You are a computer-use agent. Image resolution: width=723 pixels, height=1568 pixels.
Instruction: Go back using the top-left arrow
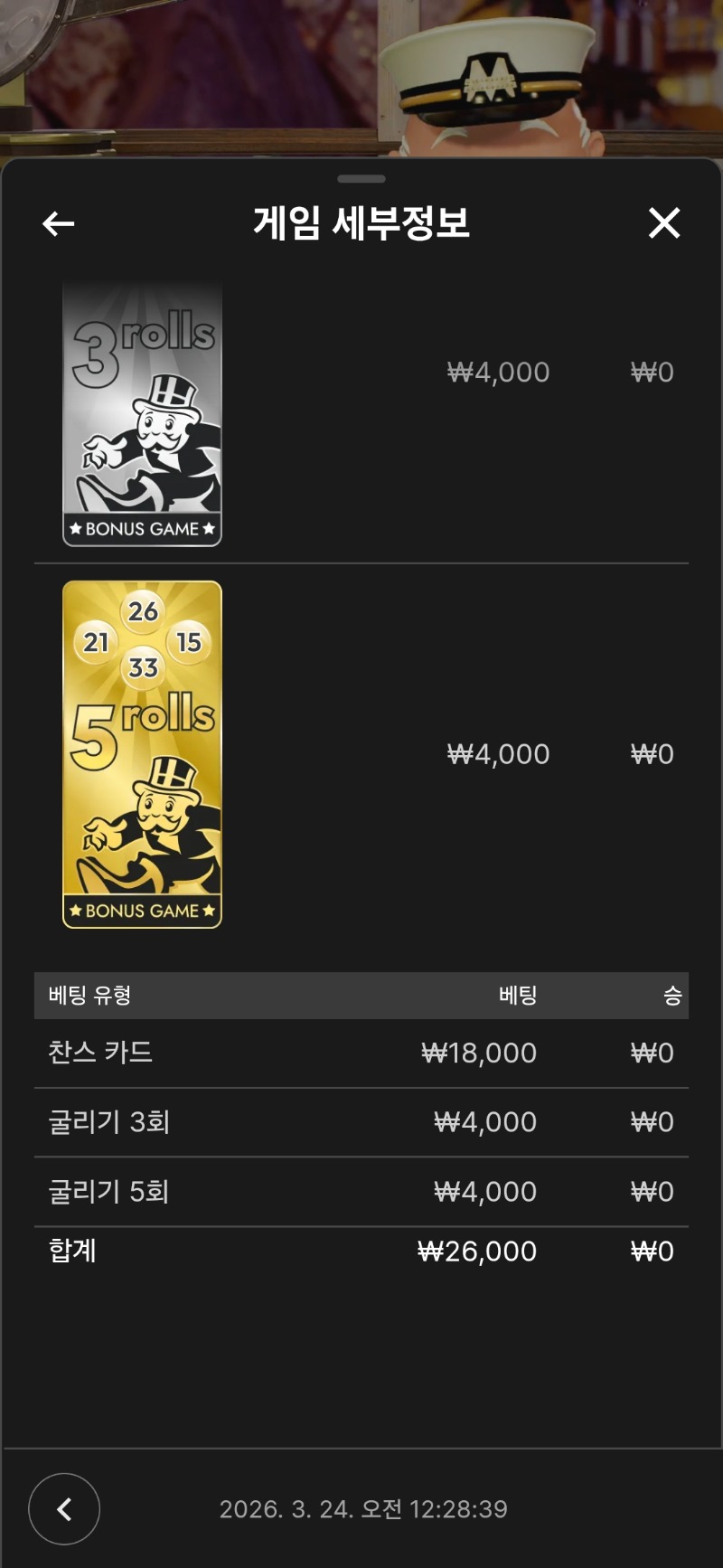(x=59, y=223)
